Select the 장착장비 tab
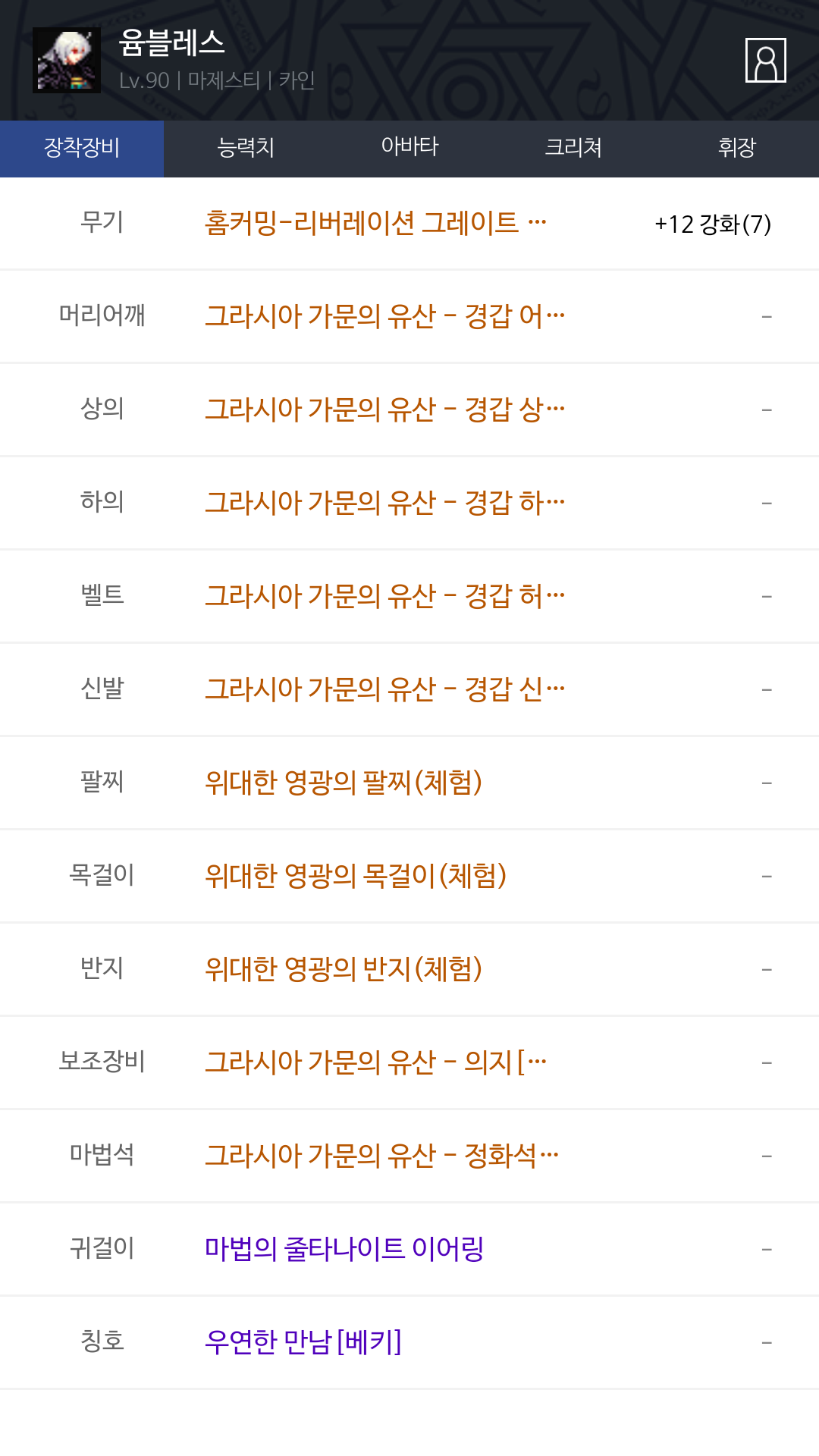819x1456 pixels. [82, 149]
